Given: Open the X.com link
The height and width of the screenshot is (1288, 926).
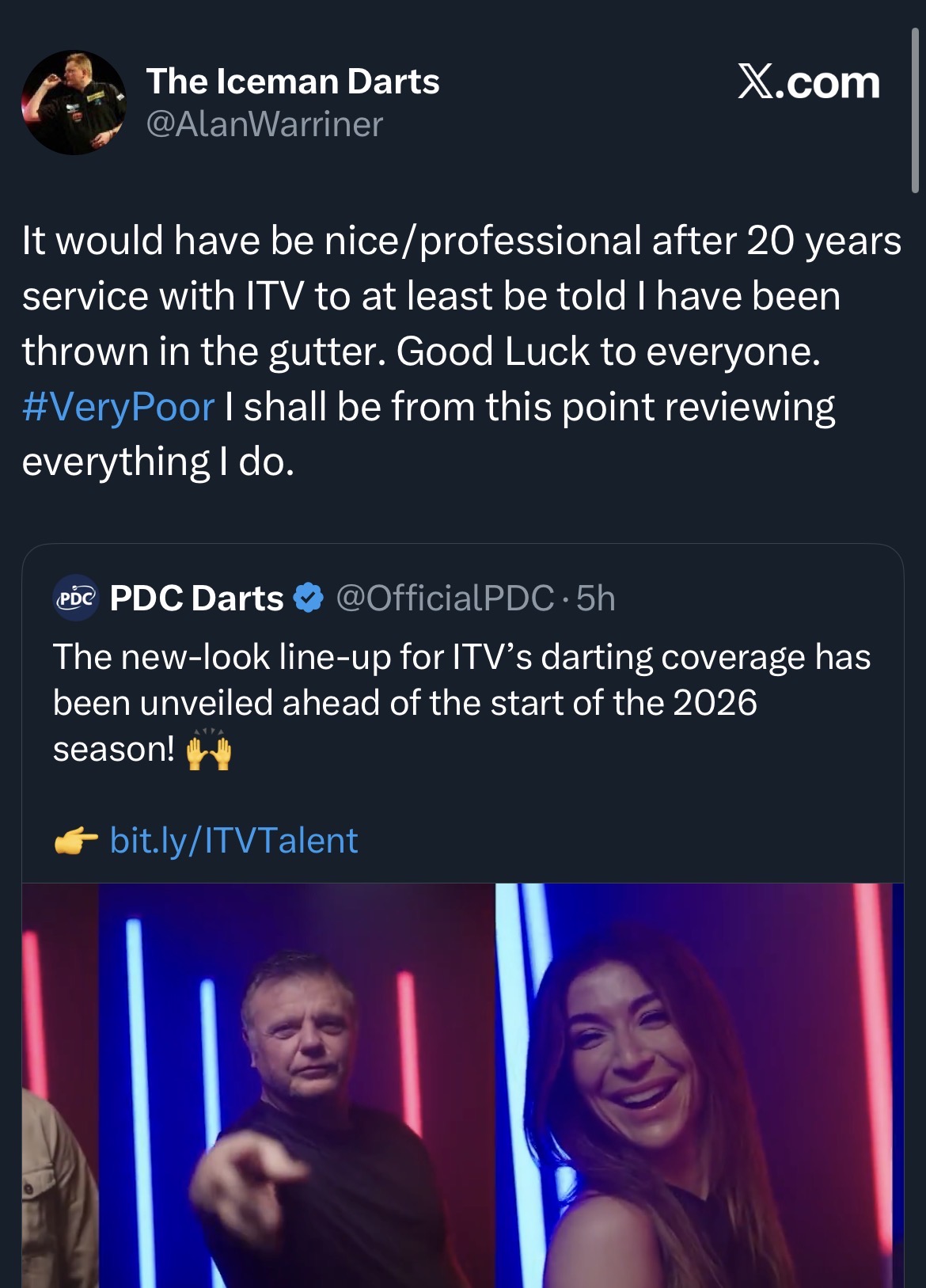Looking at the screenshot, I should click(x=808, y=82).
